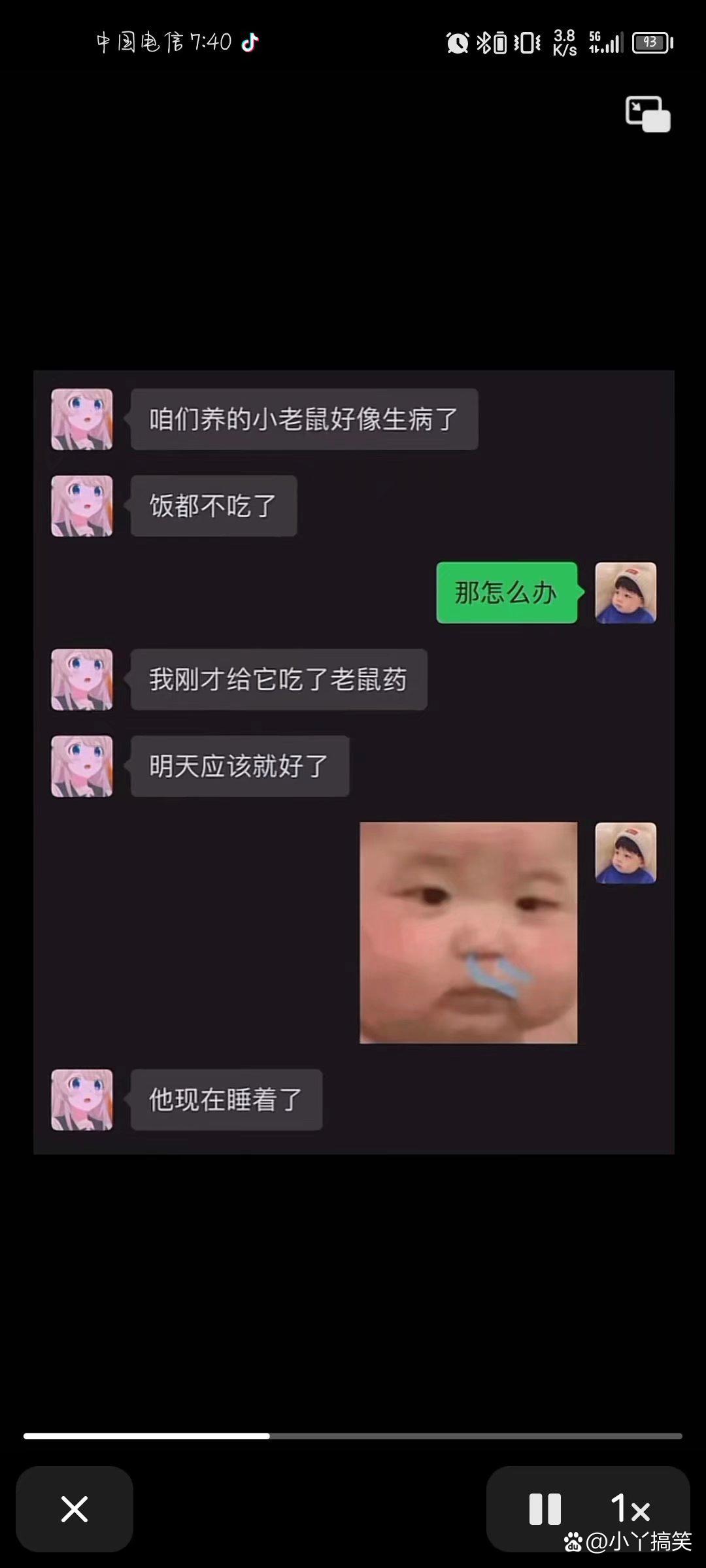Change the 1x playback speed
Image resolution: width=706 pixels, height=1568 pixels.
630,1509
